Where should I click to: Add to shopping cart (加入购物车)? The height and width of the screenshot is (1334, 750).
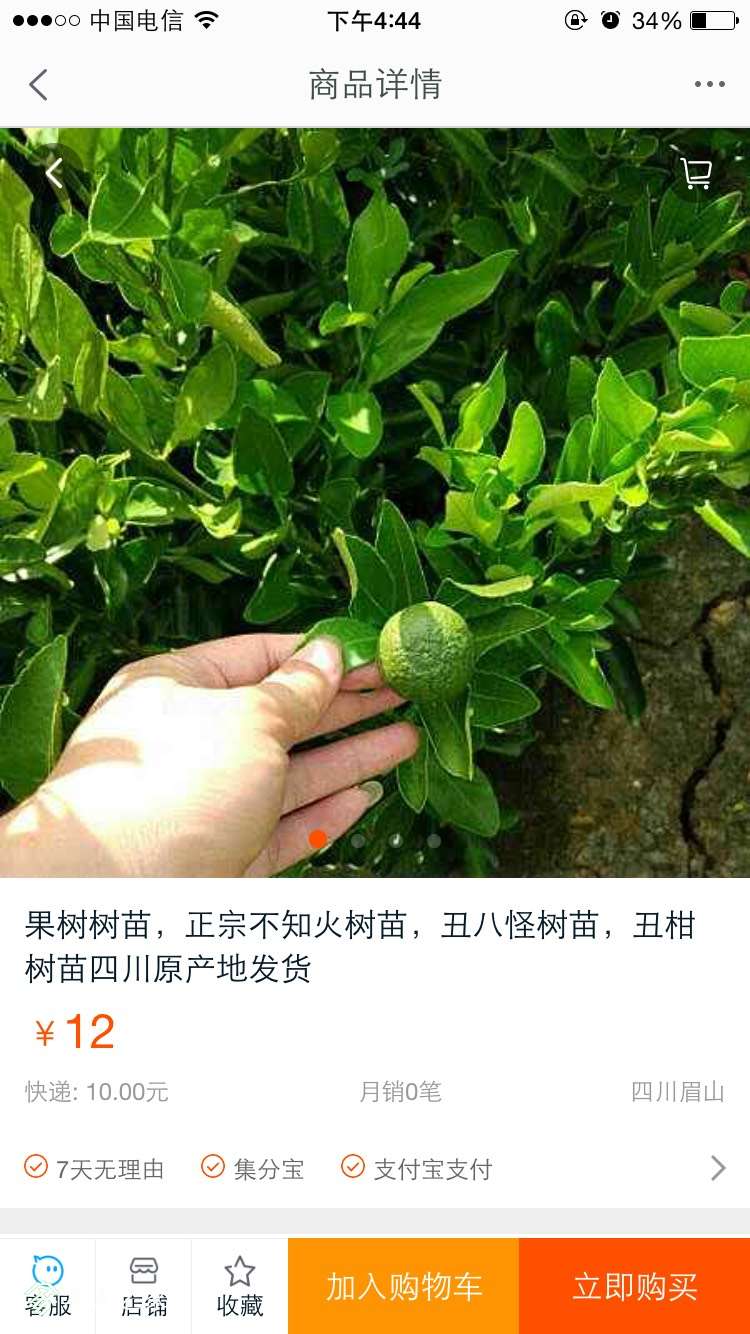(x=404, y=1286)
